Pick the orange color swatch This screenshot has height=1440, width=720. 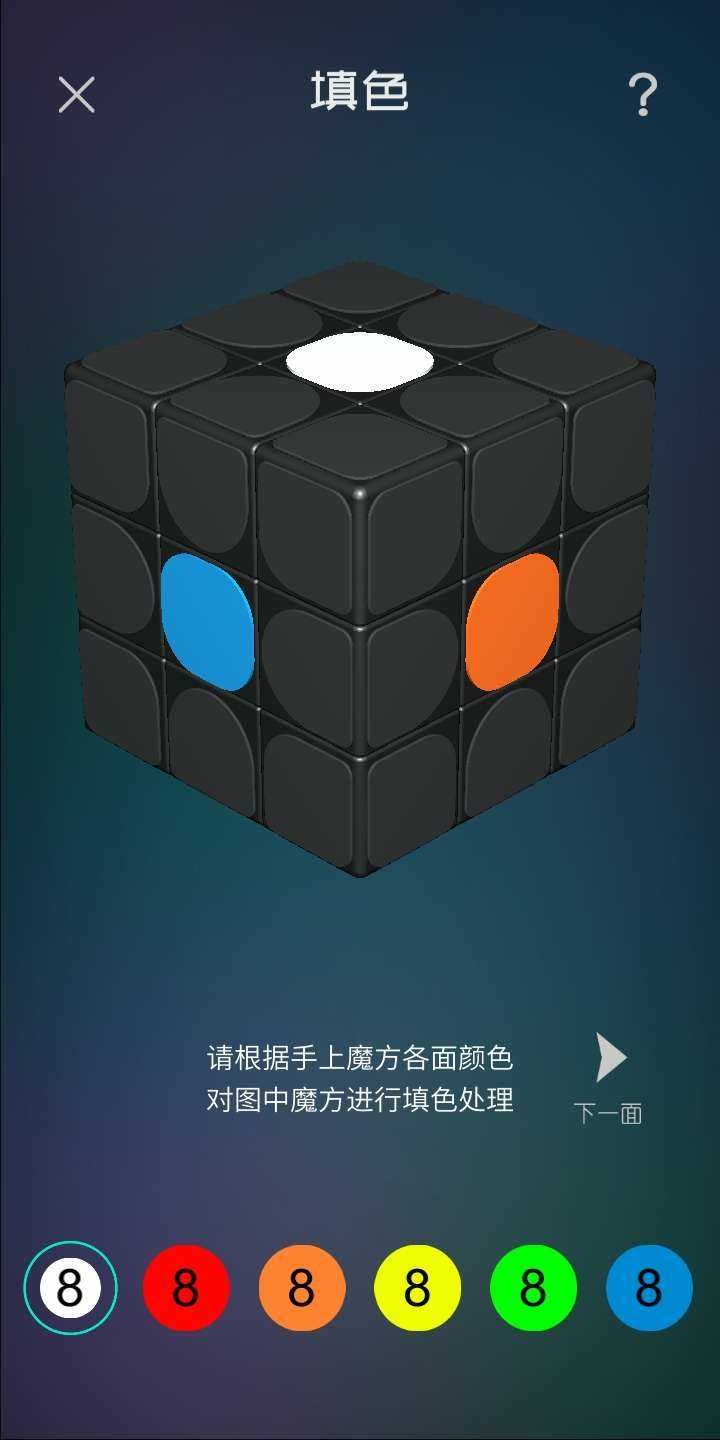point(302,1288)
